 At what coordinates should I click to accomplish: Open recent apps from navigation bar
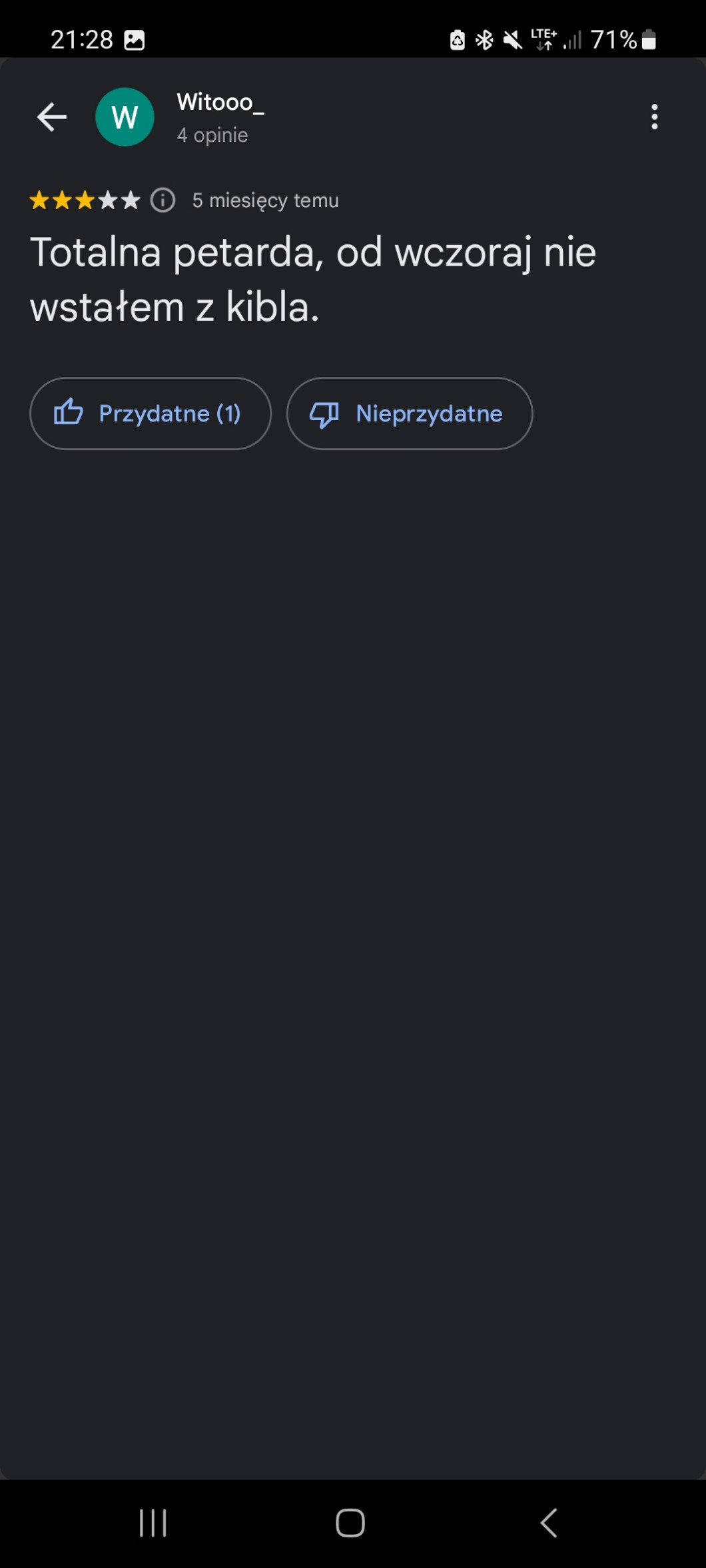click(x=153, y=1522)
